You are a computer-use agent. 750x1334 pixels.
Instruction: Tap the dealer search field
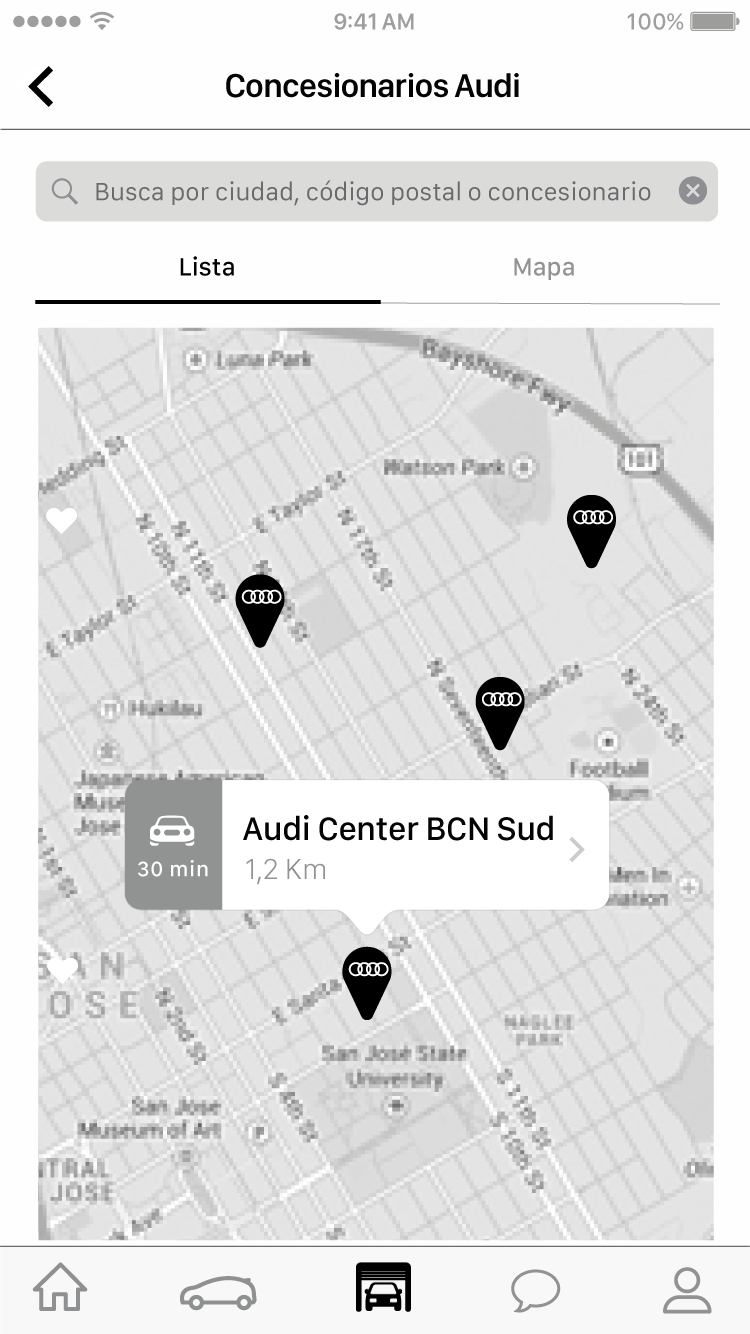[x=370, y=191]
